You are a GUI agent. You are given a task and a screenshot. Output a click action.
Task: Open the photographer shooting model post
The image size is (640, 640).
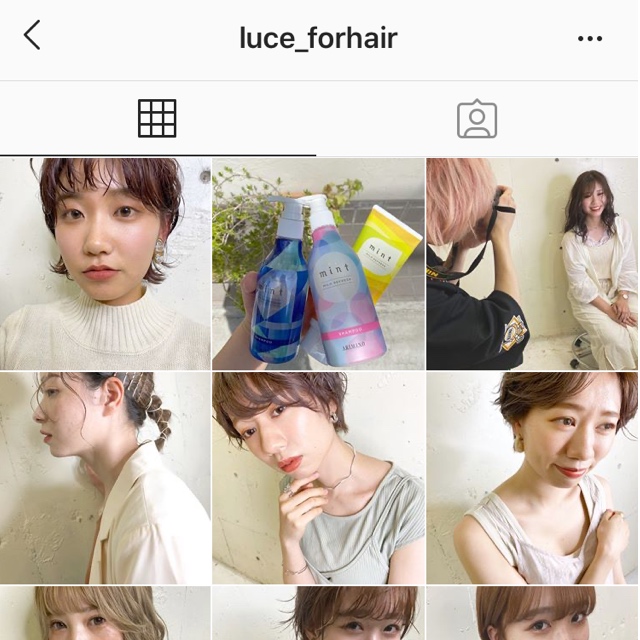tap(532, 264)
